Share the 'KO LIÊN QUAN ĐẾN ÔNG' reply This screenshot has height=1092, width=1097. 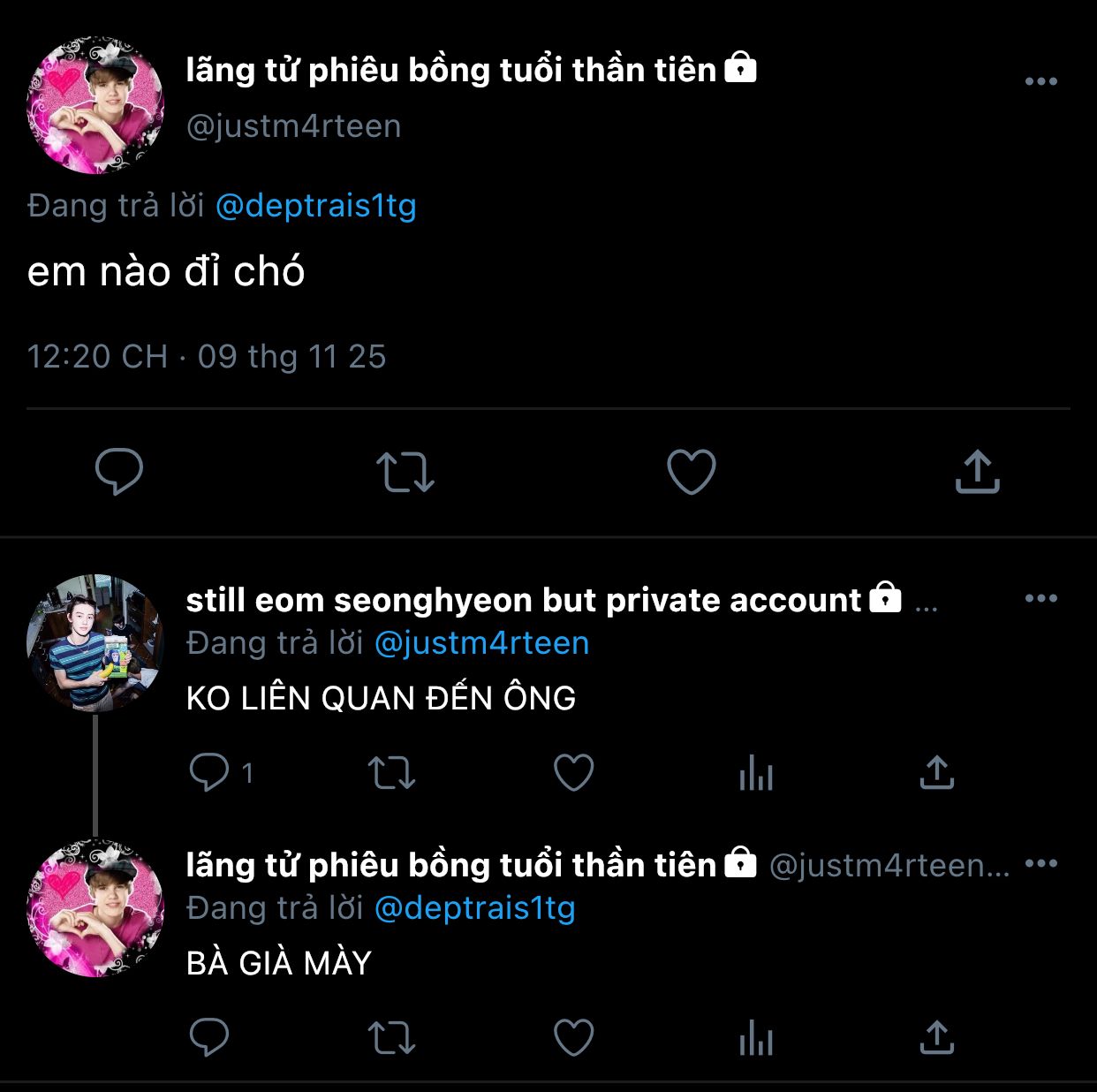pos(937,772)
